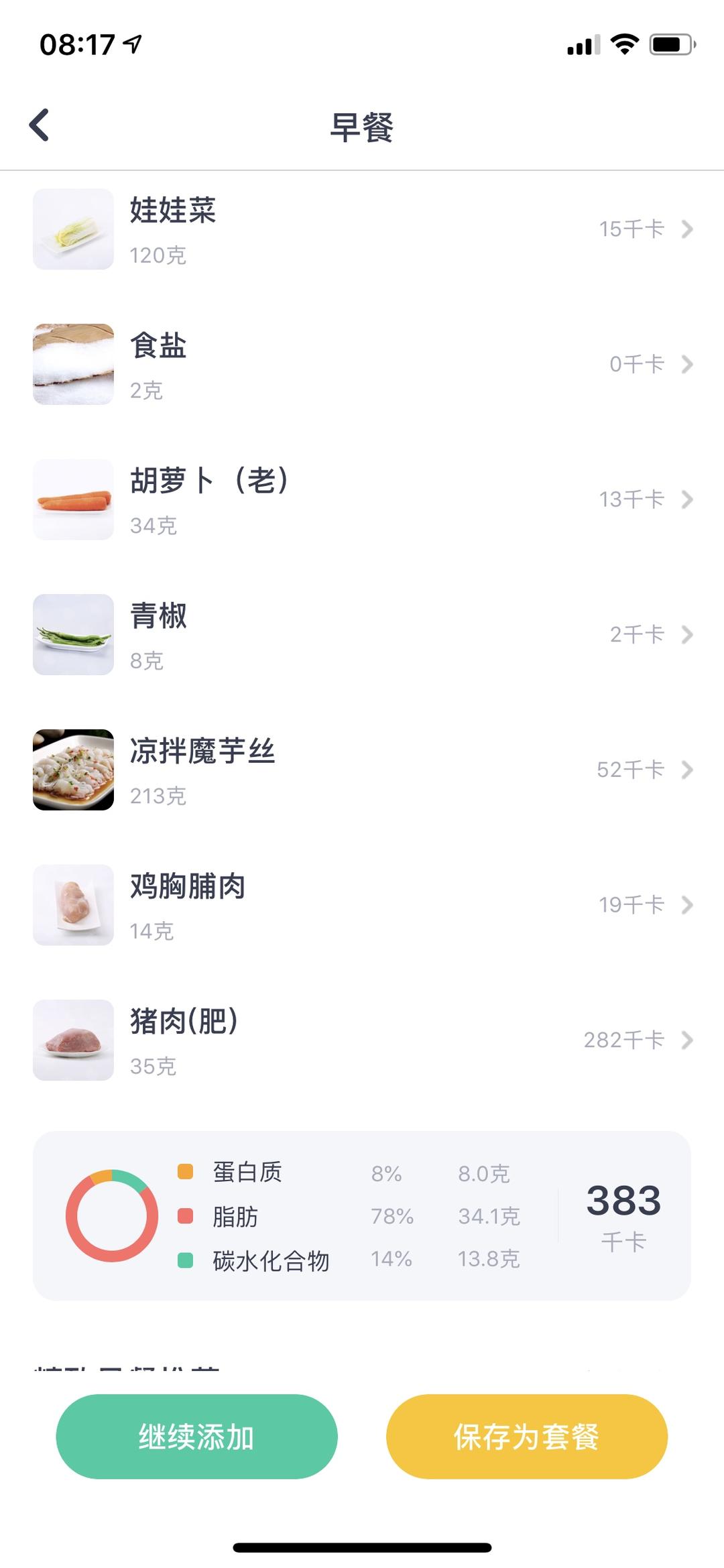
Task: Tap the 青椒 green pepper thumbnail
Action: pos(72,634)
